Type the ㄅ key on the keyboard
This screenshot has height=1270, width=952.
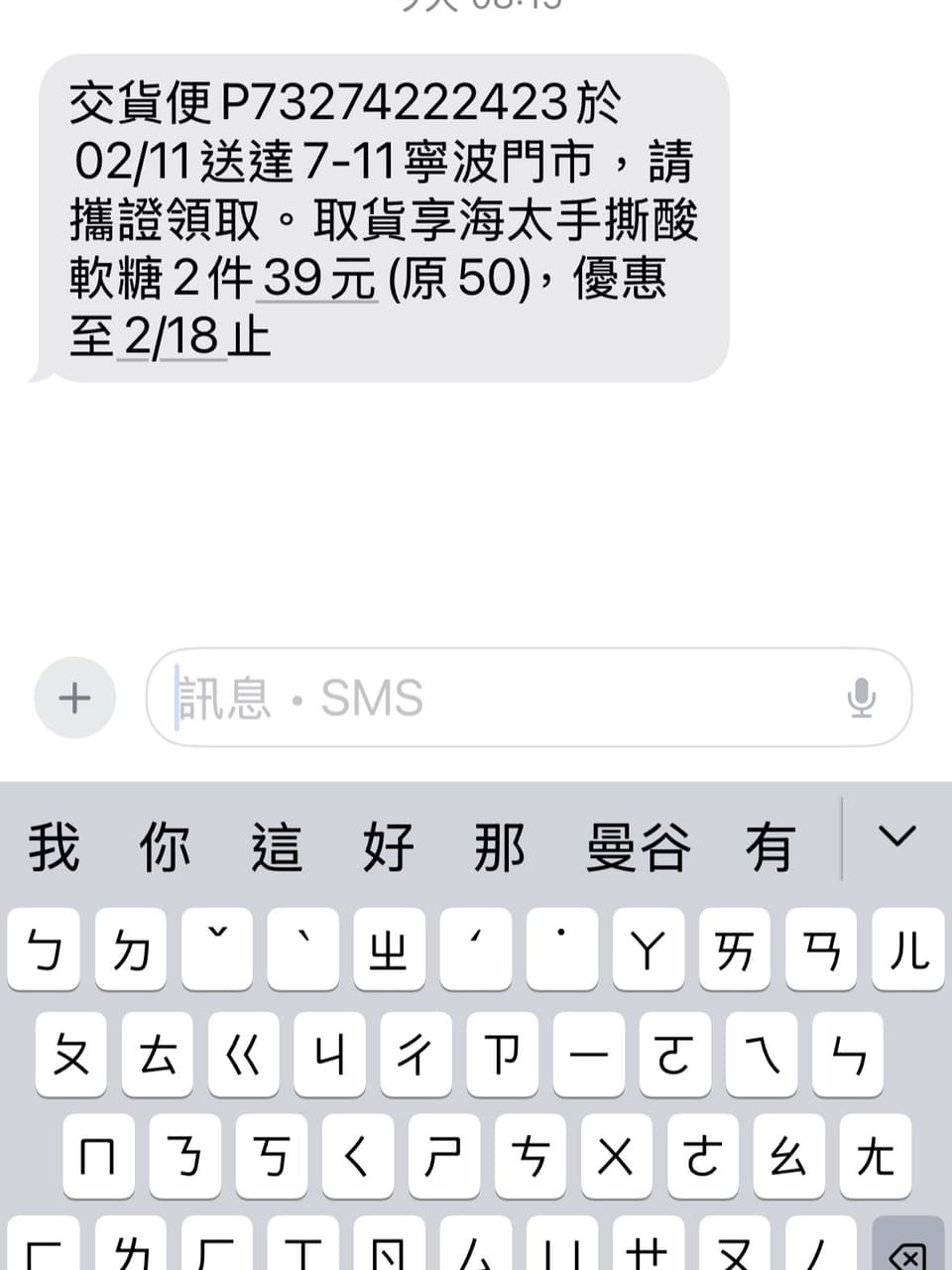click(44, 951)
